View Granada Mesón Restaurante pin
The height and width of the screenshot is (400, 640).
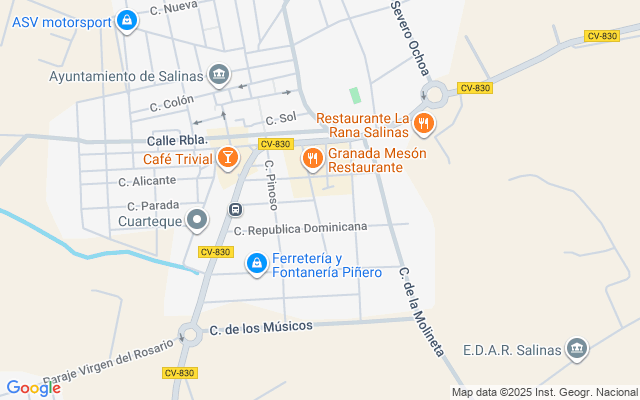(x=313, y=159)
